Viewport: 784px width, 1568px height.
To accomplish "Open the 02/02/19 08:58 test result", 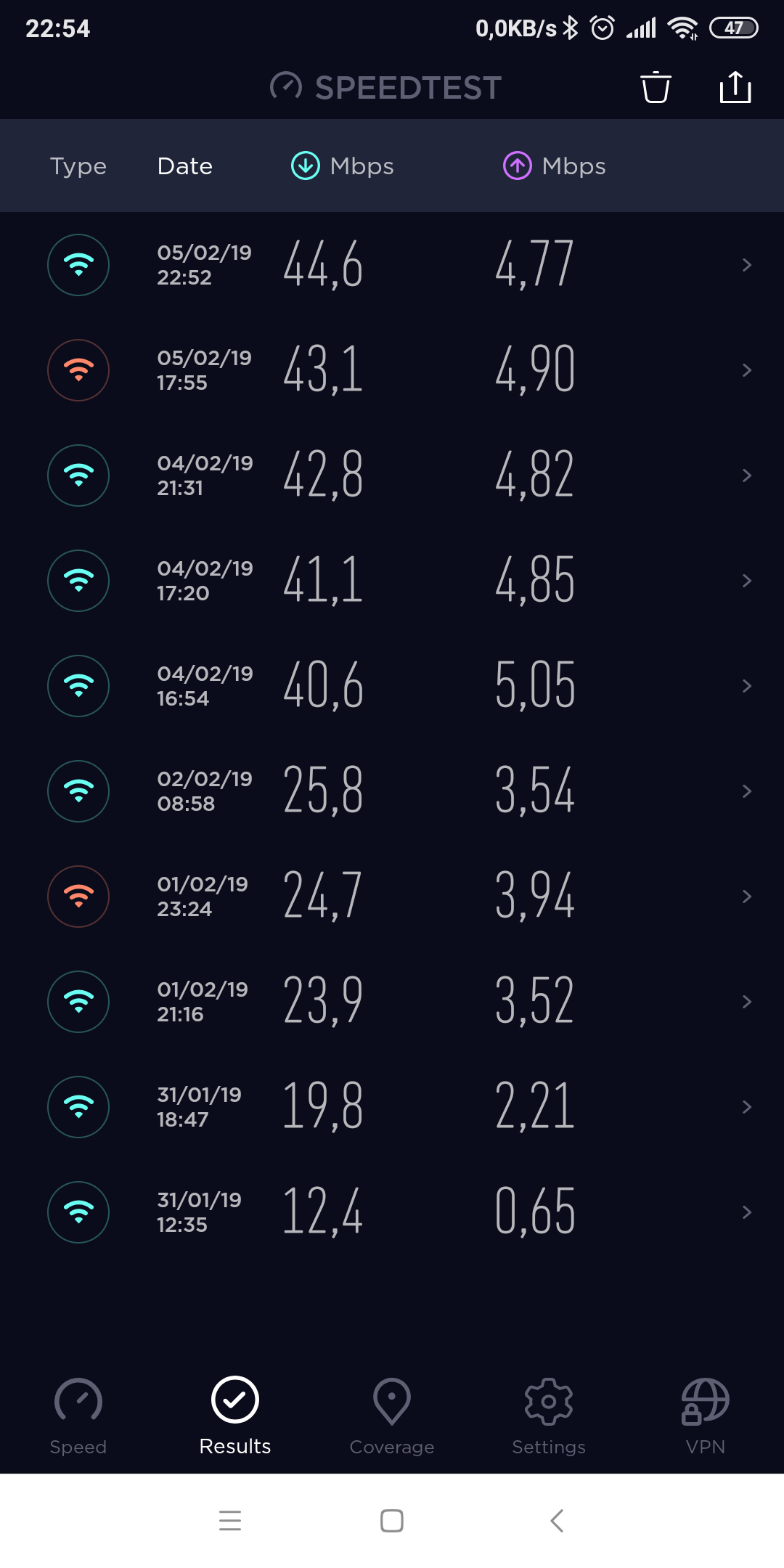I will [392, 791].
